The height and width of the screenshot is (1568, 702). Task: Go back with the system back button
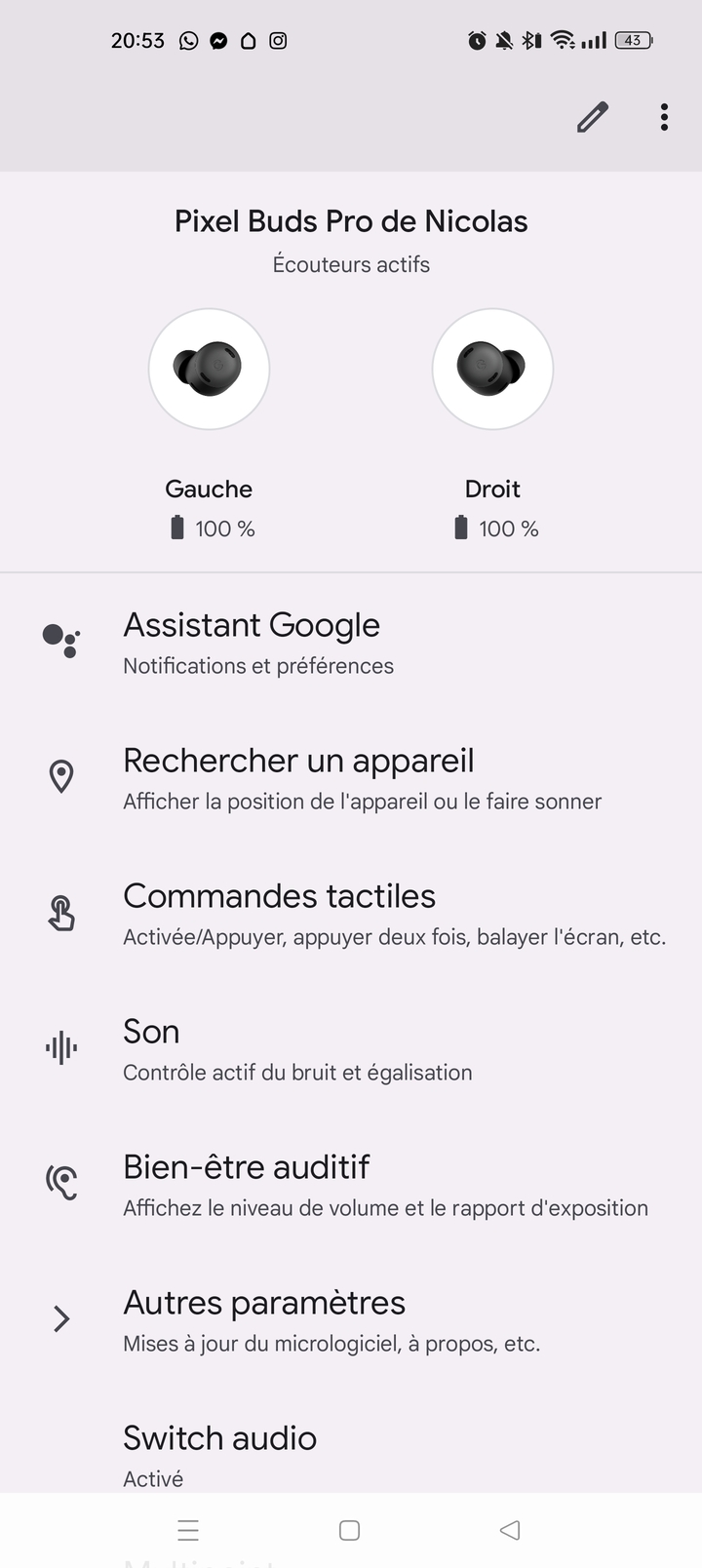tap(510, 1530)
